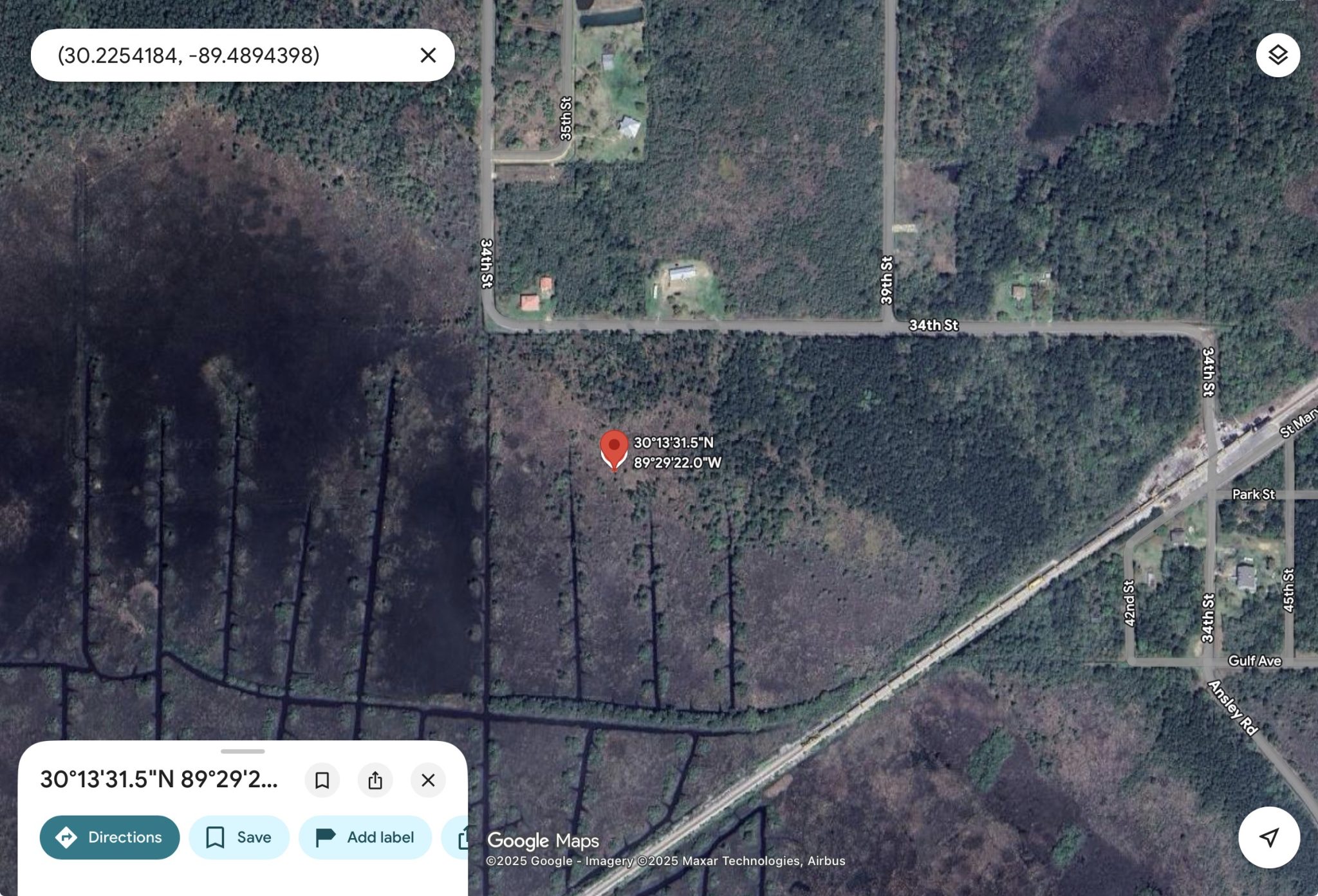Screen dimensions: 1318x896
Task: Open the map layers selector
Action: click(x=1277, y=55)
